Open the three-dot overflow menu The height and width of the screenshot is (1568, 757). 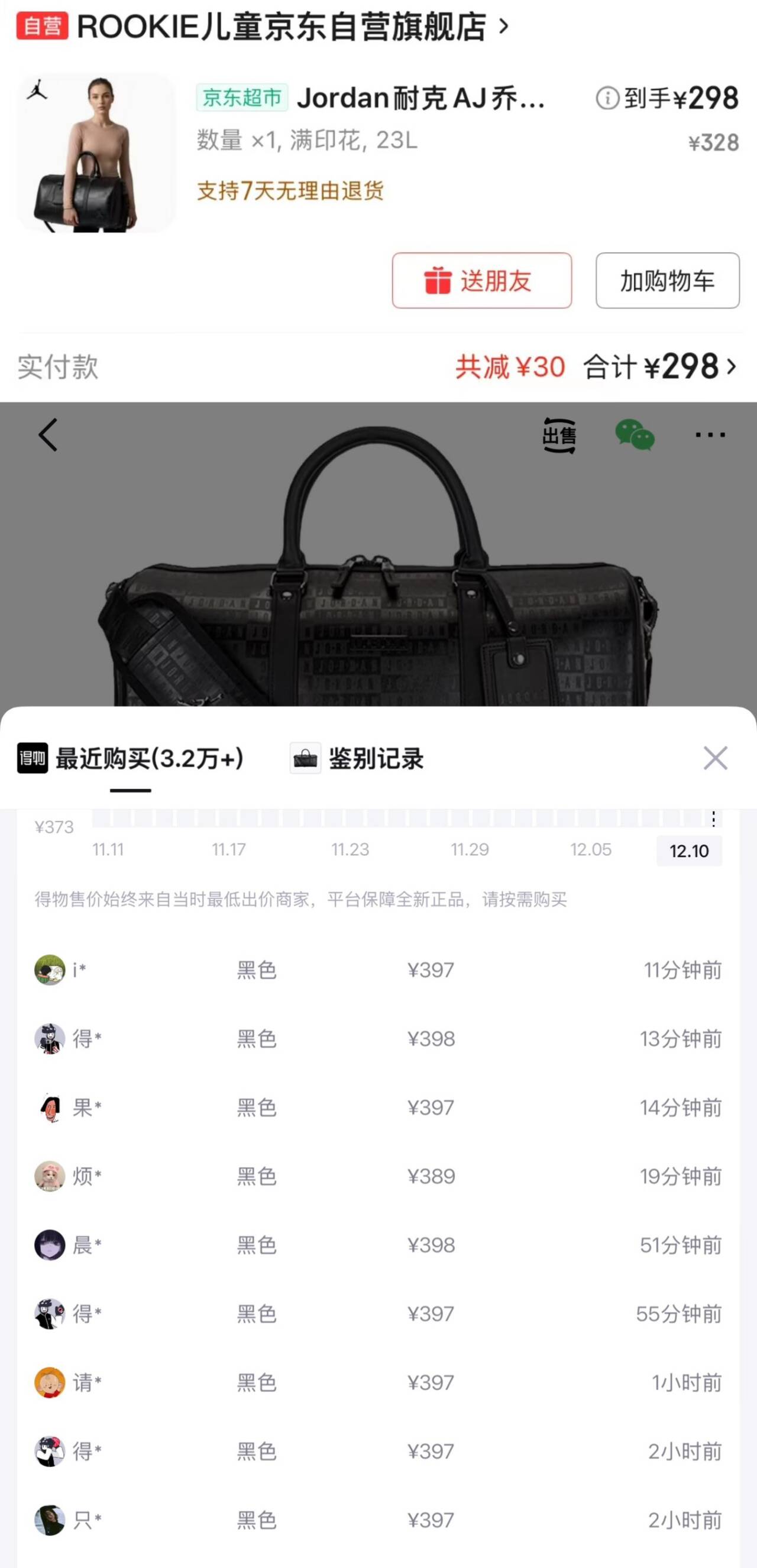point(710,434)
